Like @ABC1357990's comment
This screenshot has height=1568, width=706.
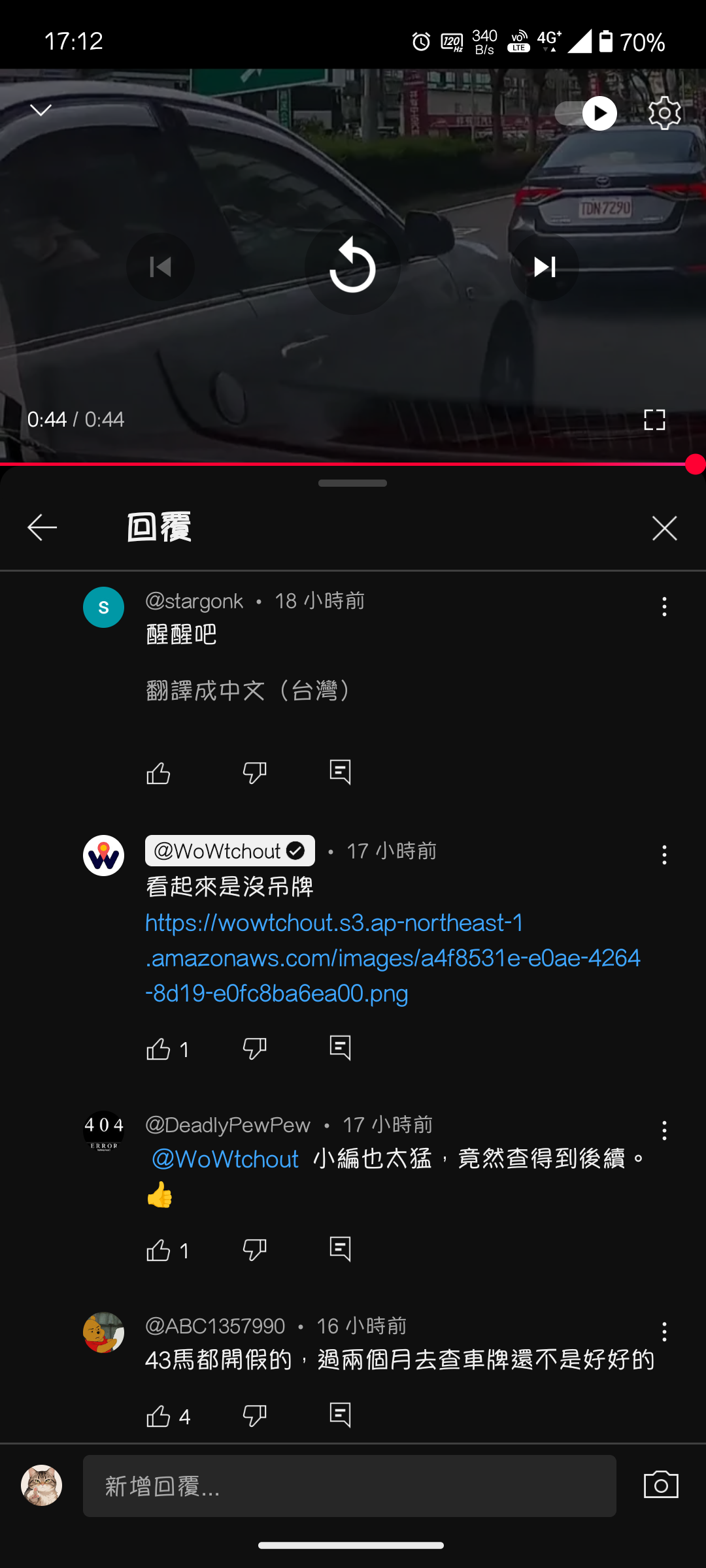click(x=158, y=1416)
